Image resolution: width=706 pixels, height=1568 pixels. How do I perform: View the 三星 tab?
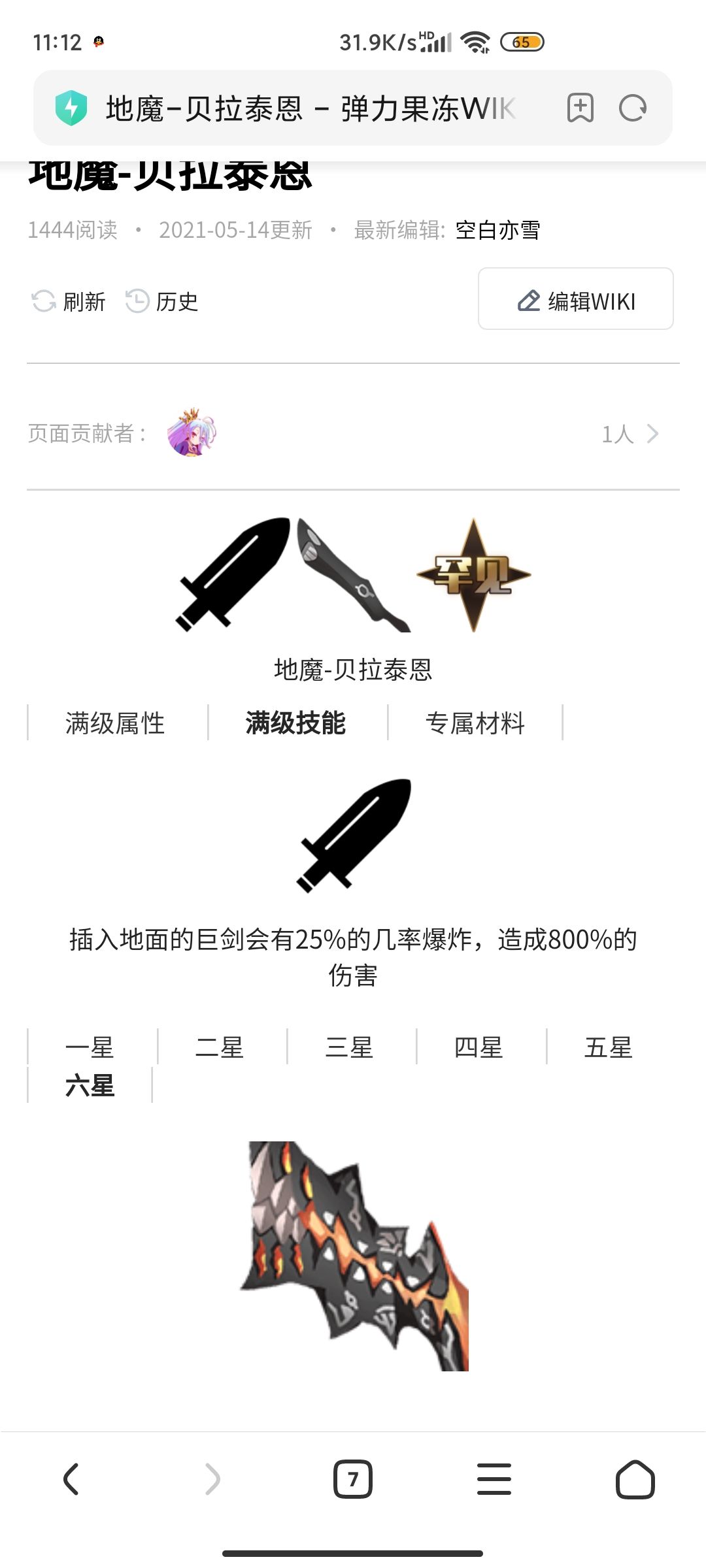pyautogui.click(x=349, y=1047)
